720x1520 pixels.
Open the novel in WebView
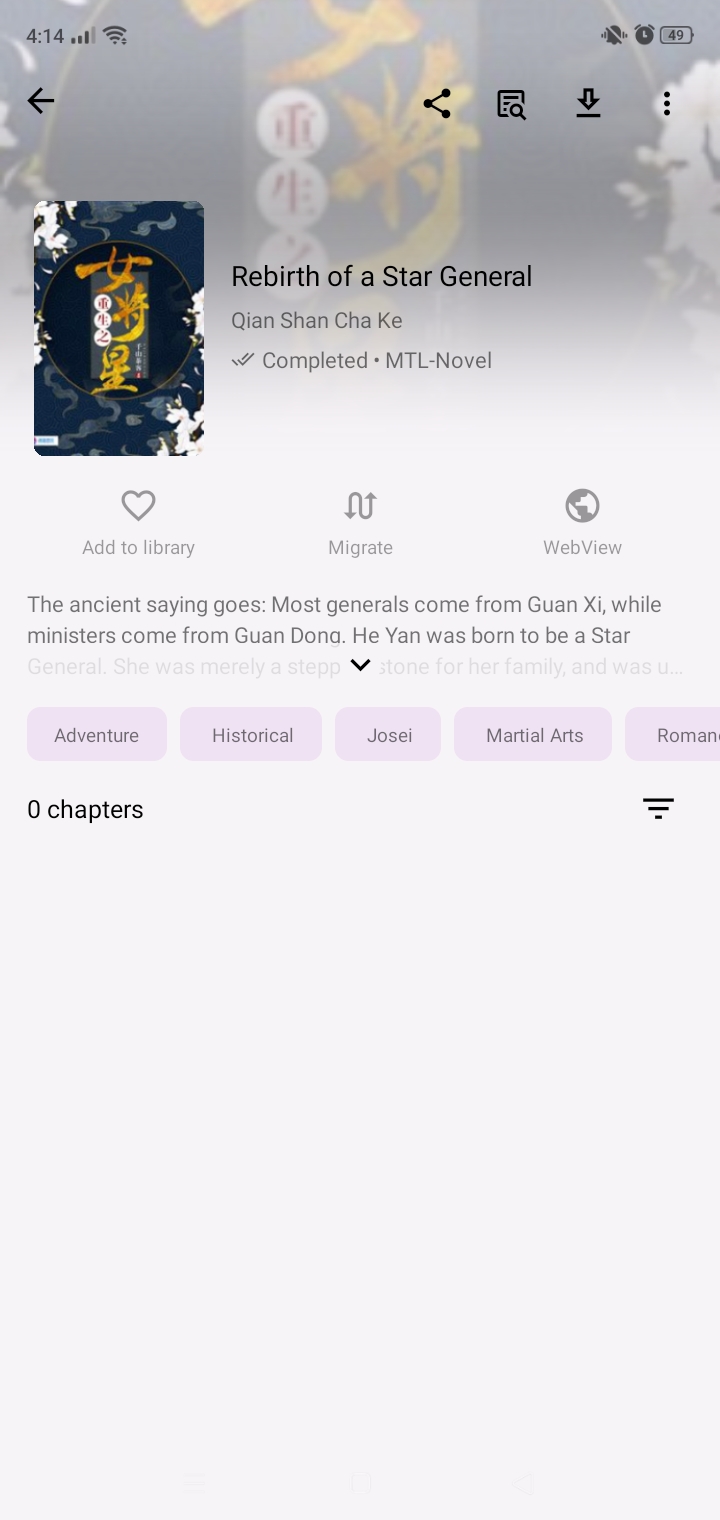point(582,520)
